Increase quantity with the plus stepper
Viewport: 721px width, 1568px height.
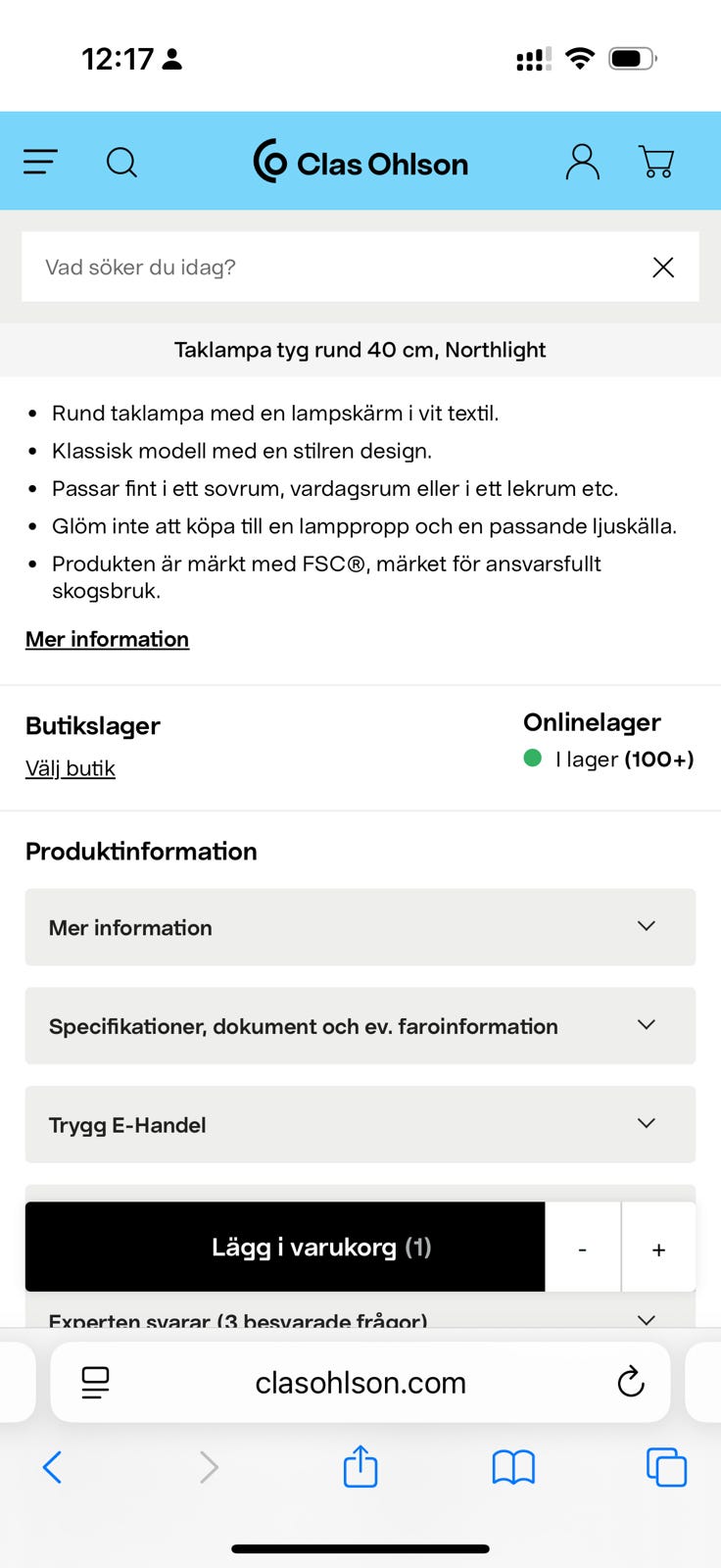[658, 1248]
